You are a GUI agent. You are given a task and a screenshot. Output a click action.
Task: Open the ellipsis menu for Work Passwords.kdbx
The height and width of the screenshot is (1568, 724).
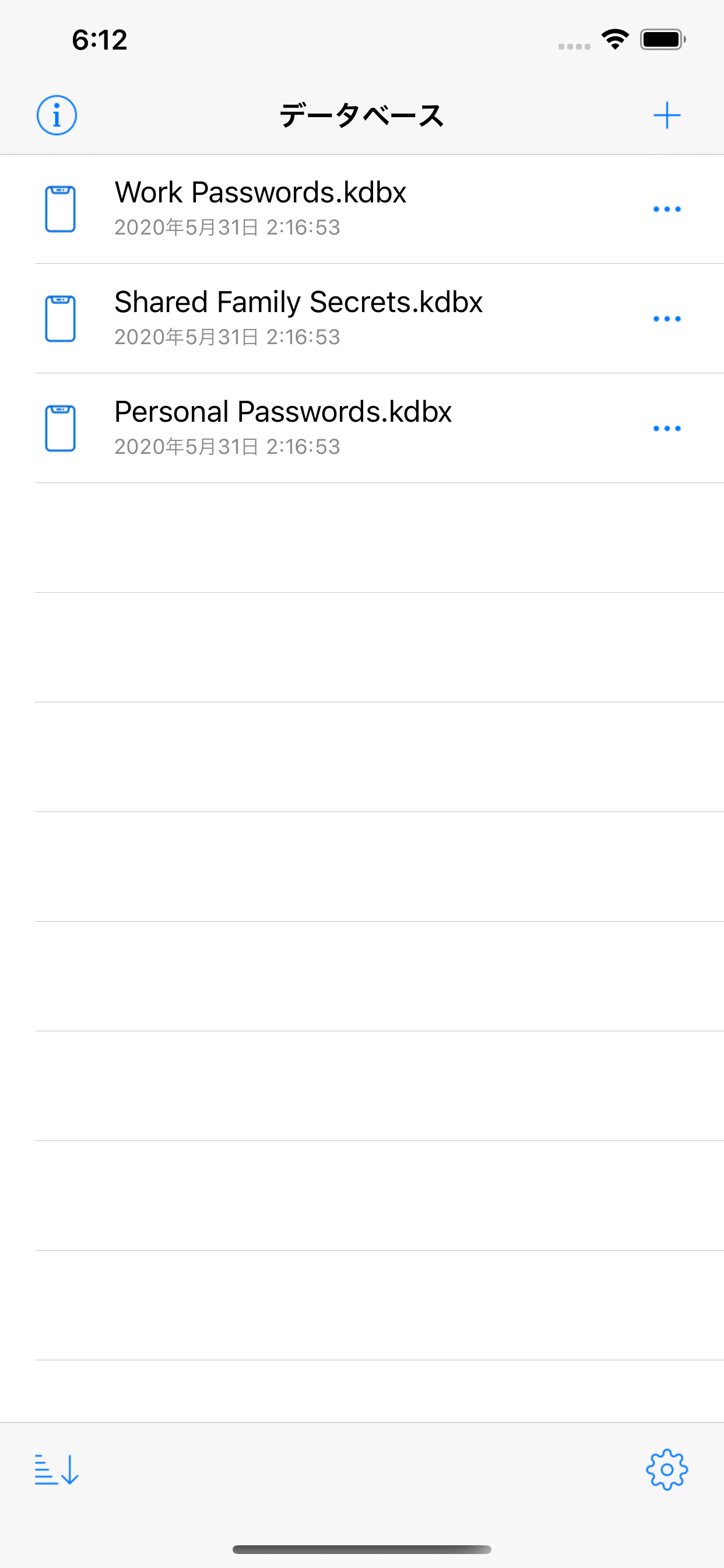coord(667,208)
